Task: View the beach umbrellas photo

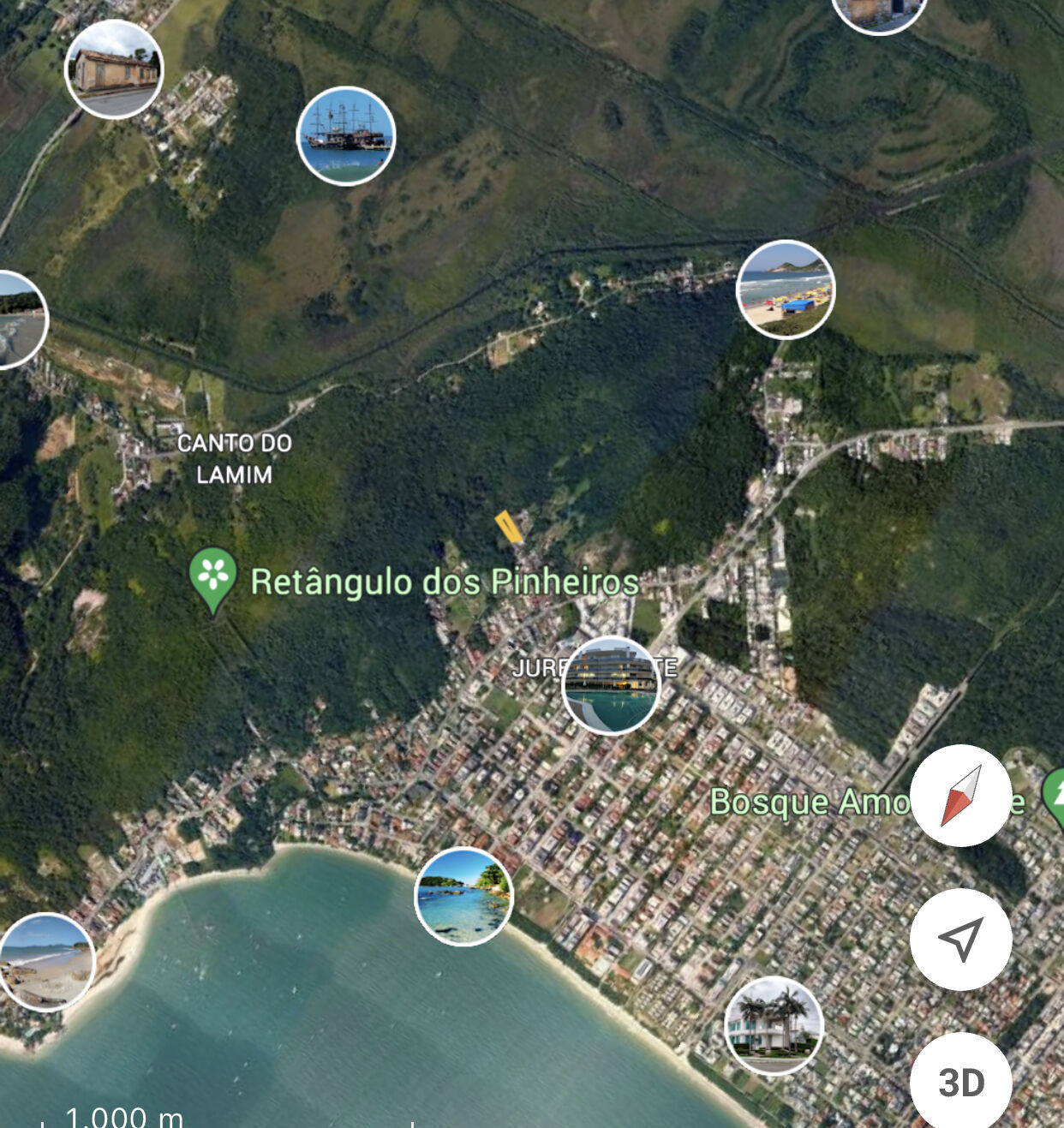Action: click(785, 289)
